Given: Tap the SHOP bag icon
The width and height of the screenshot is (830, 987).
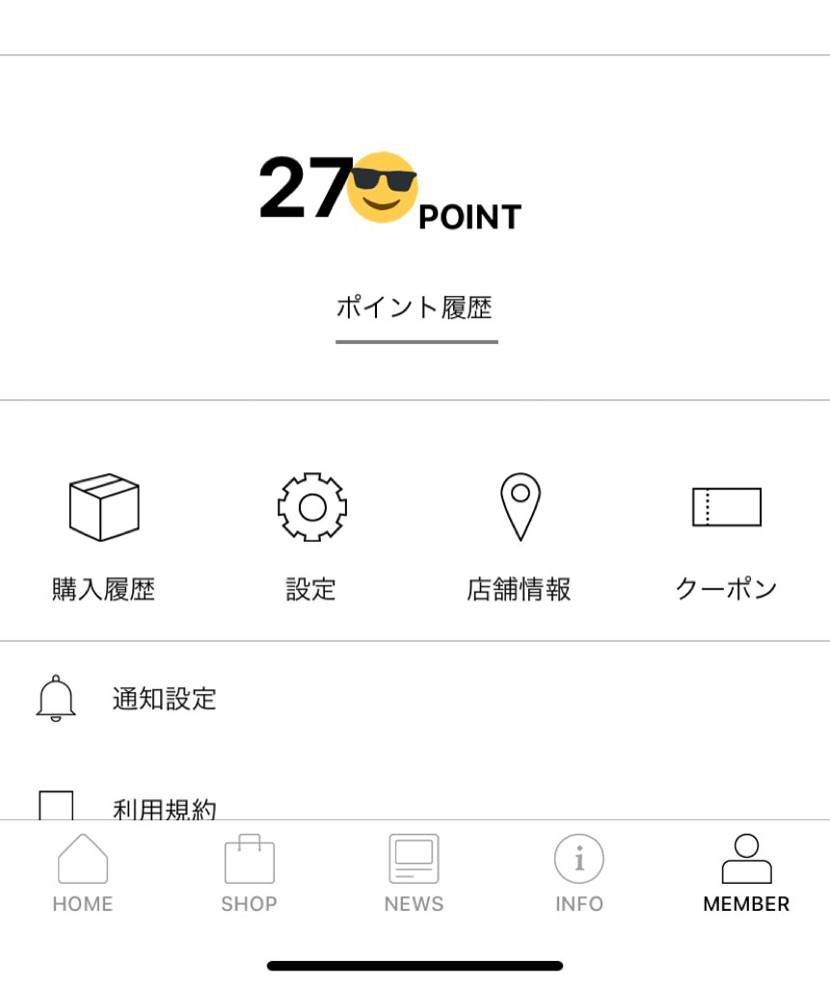Looking at the screenshot, I should click(248, 858).
